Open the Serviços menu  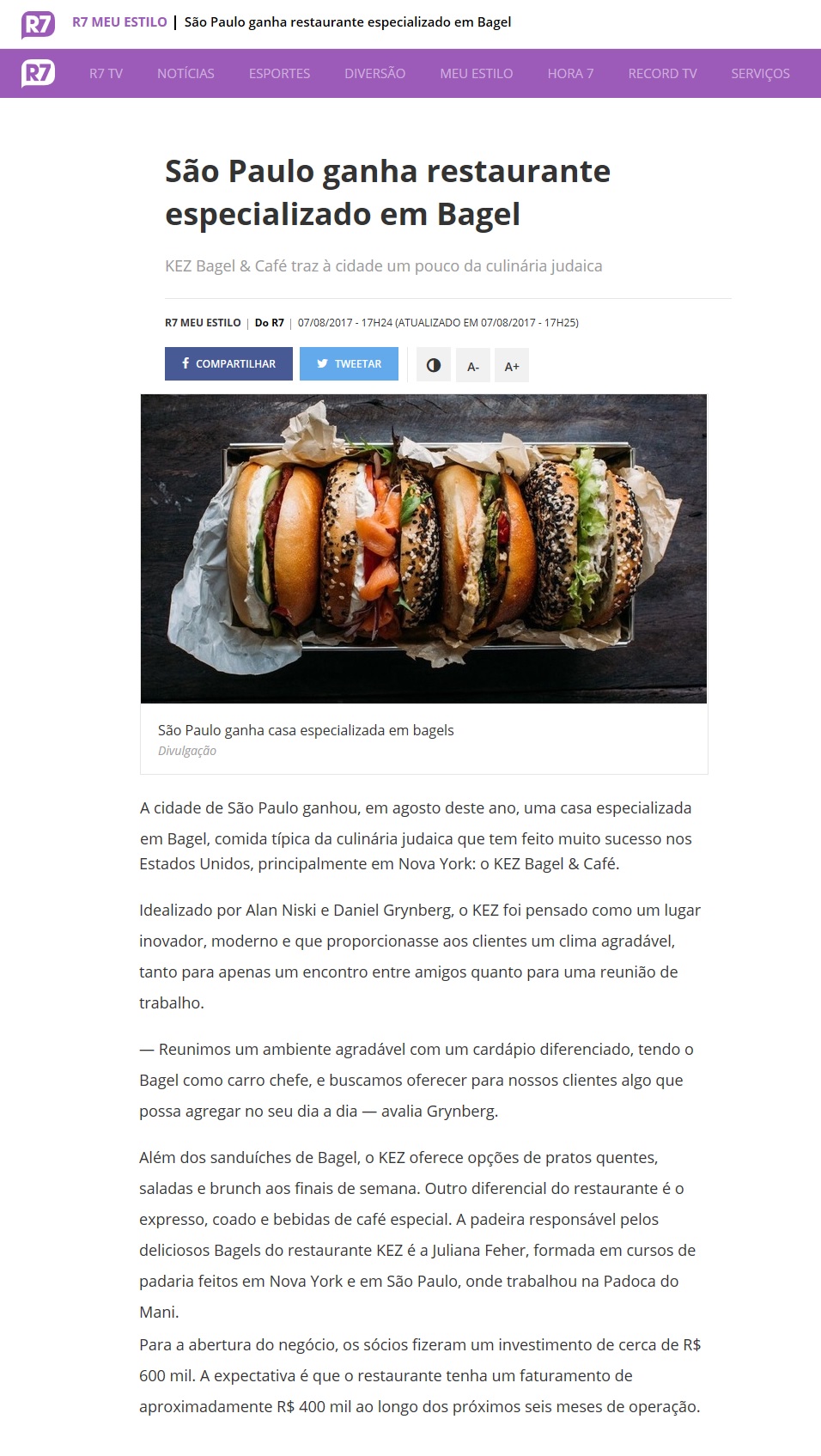(760, 74)
